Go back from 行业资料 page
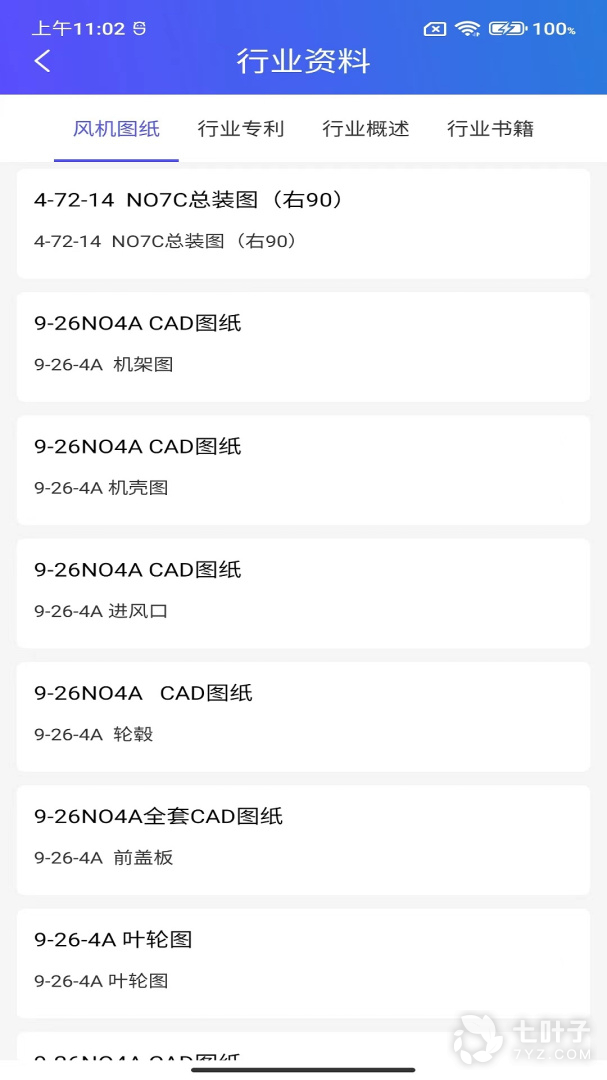Image resolution: width=607 pixels, height=1080 pixels. 42,61
